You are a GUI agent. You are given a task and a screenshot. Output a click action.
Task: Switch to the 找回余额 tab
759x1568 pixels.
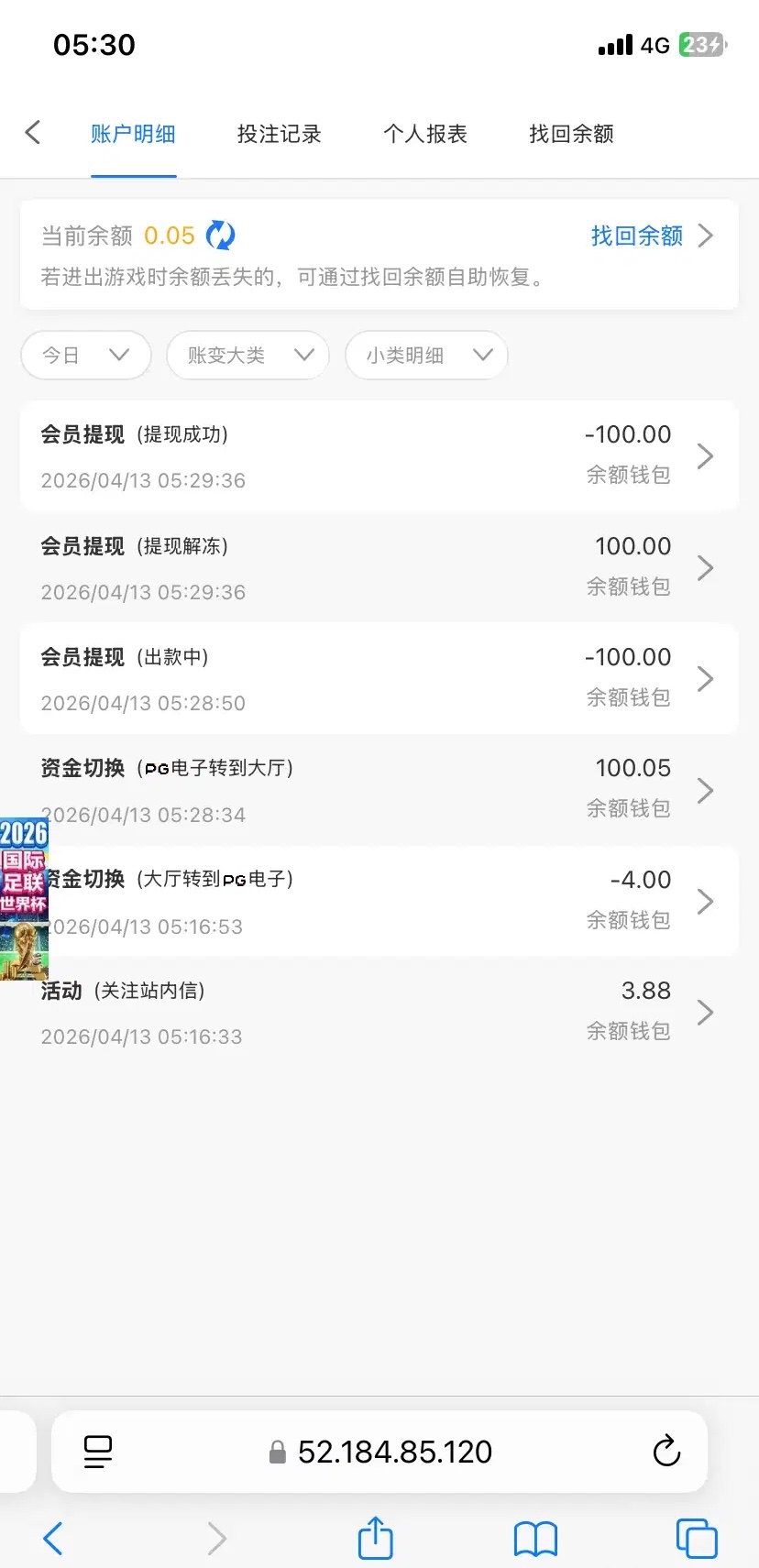(x=571, y=134)
